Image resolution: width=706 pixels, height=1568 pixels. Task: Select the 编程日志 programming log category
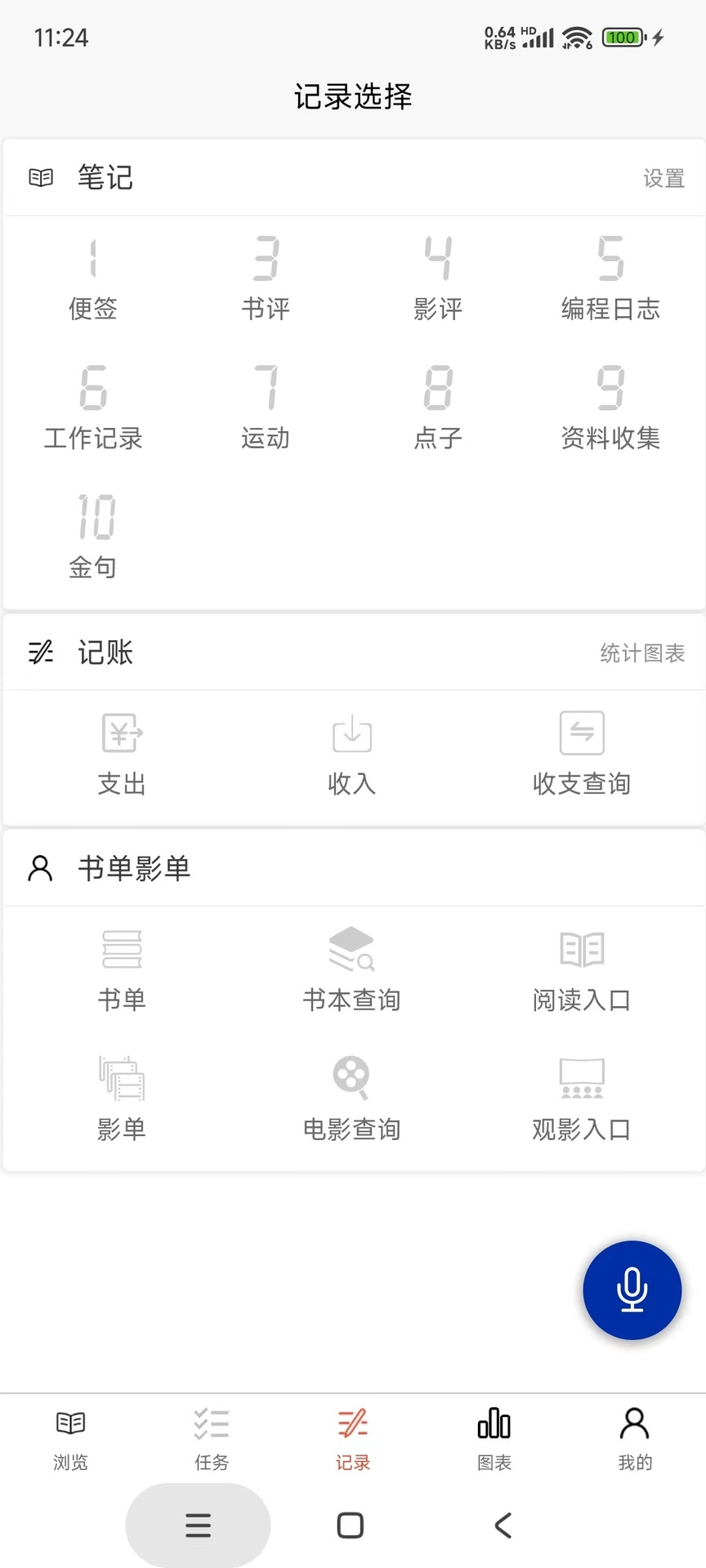coord(610,278)
